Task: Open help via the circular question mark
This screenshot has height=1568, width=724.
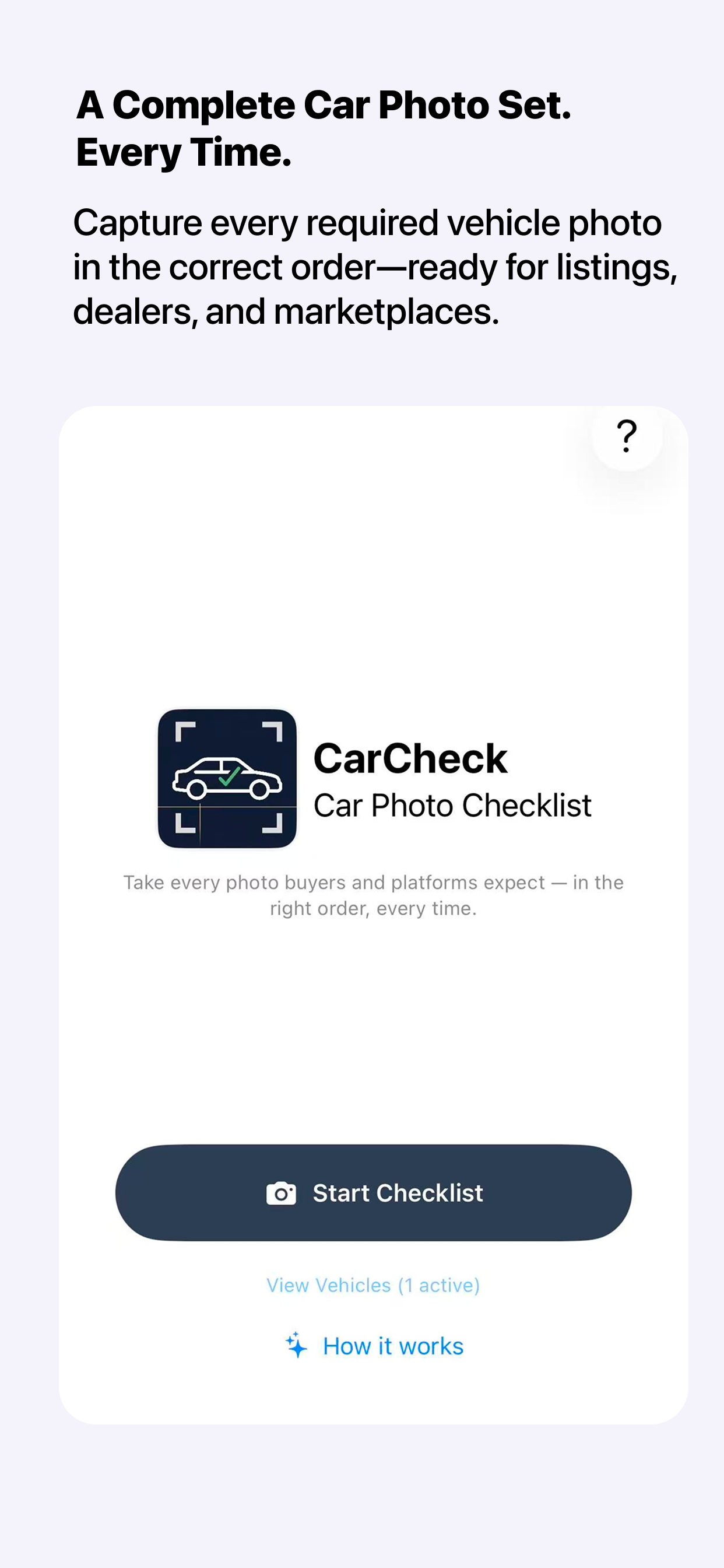Action: (x=627, y=436)
